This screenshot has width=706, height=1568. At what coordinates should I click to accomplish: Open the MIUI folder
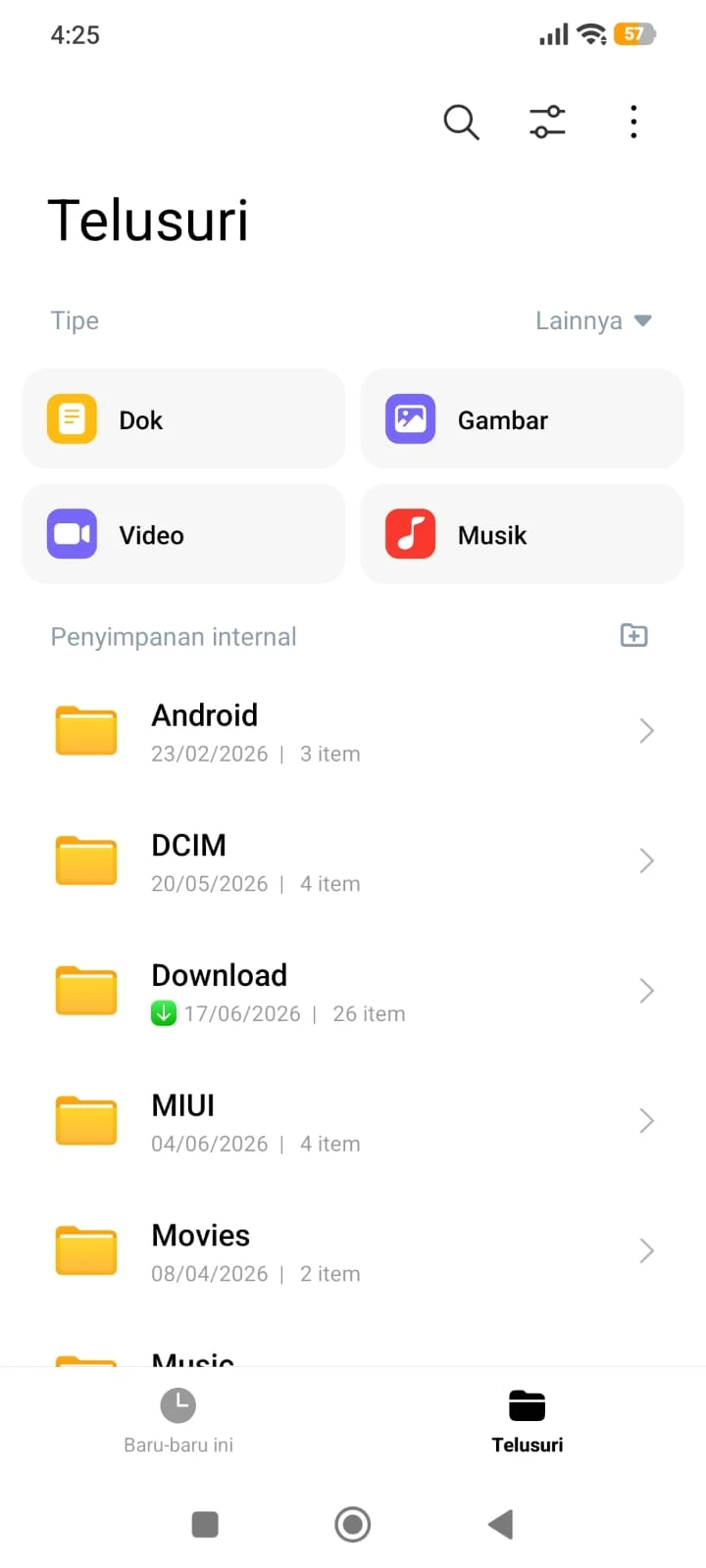pyautogui.click(x=353, y=1121)
